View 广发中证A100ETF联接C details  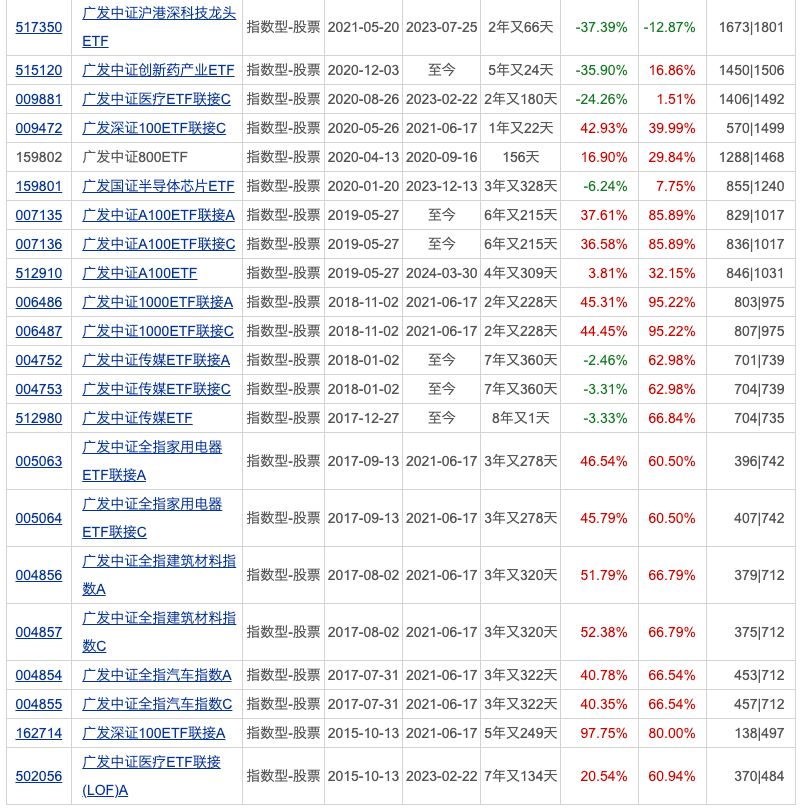tap(158, 244)
